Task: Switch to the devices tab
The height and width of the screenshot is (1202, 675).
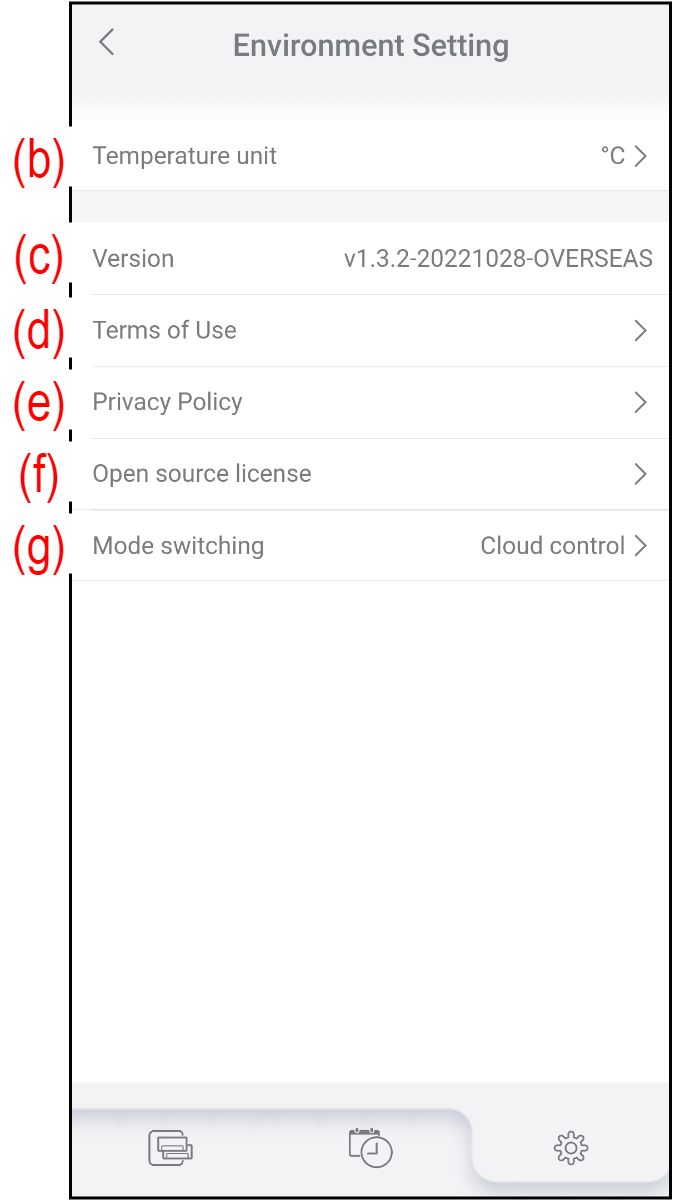Action: tap(170, 1146)
